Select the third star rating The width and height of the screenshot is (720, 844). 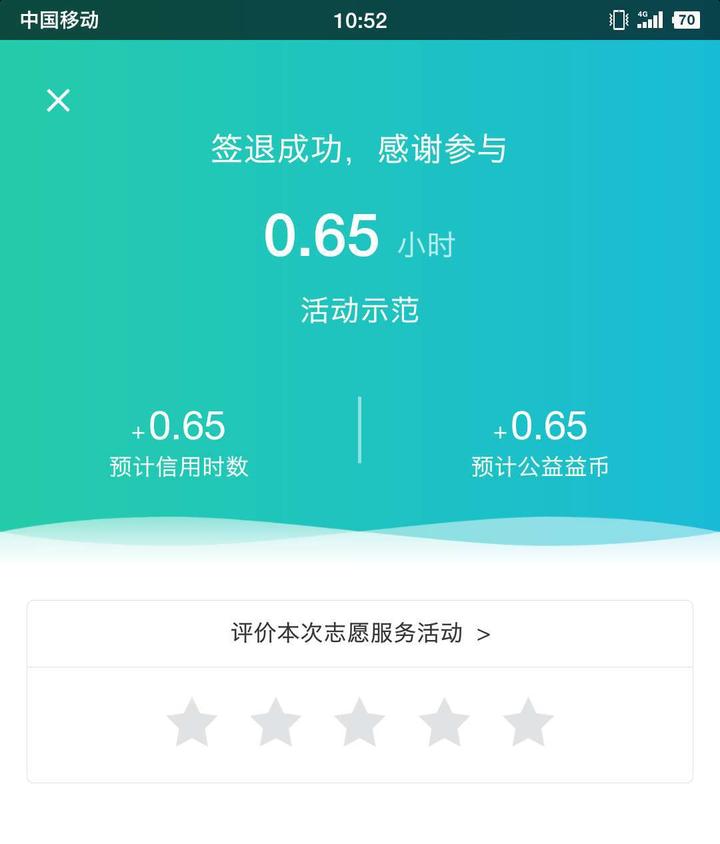(360, 722)
